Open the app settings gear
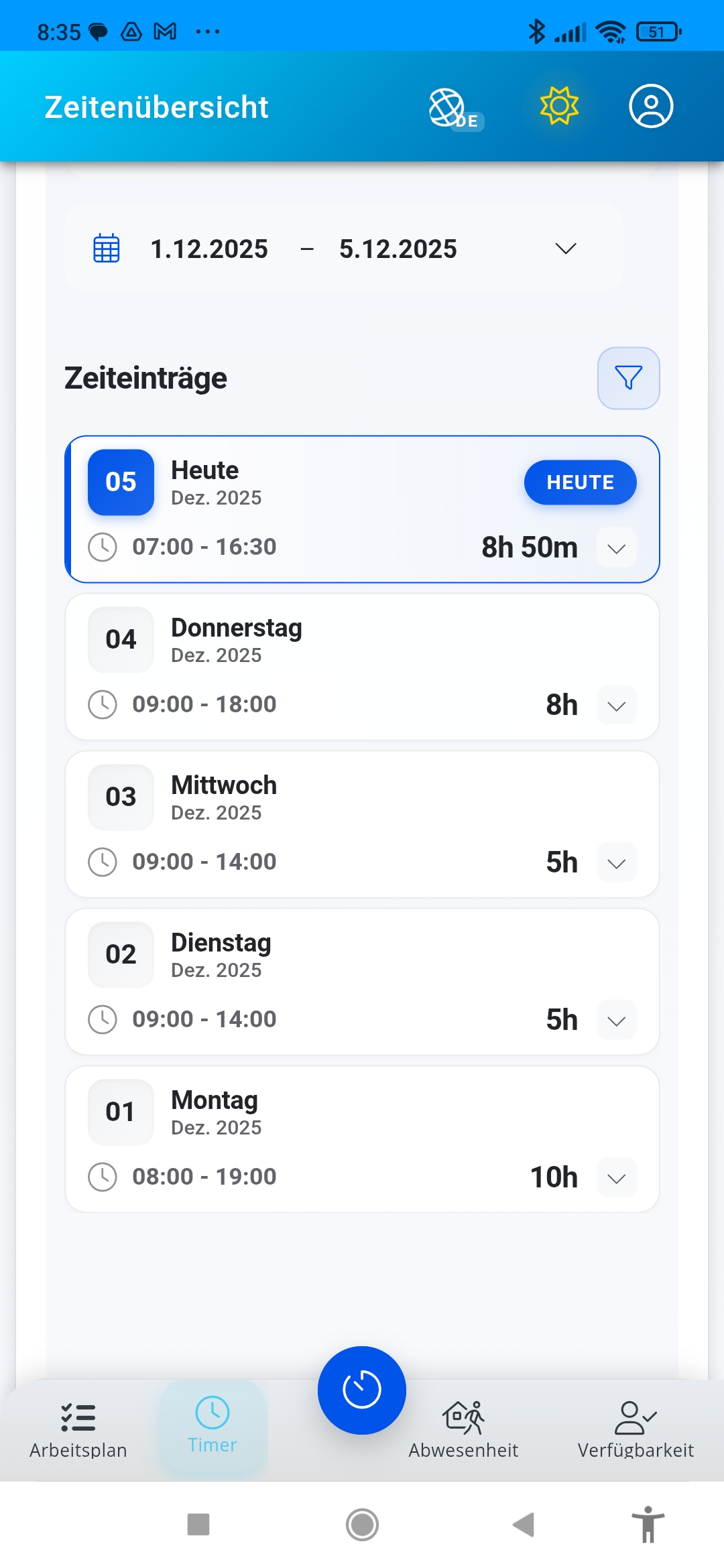724x1568 pixels. point(557,106)
